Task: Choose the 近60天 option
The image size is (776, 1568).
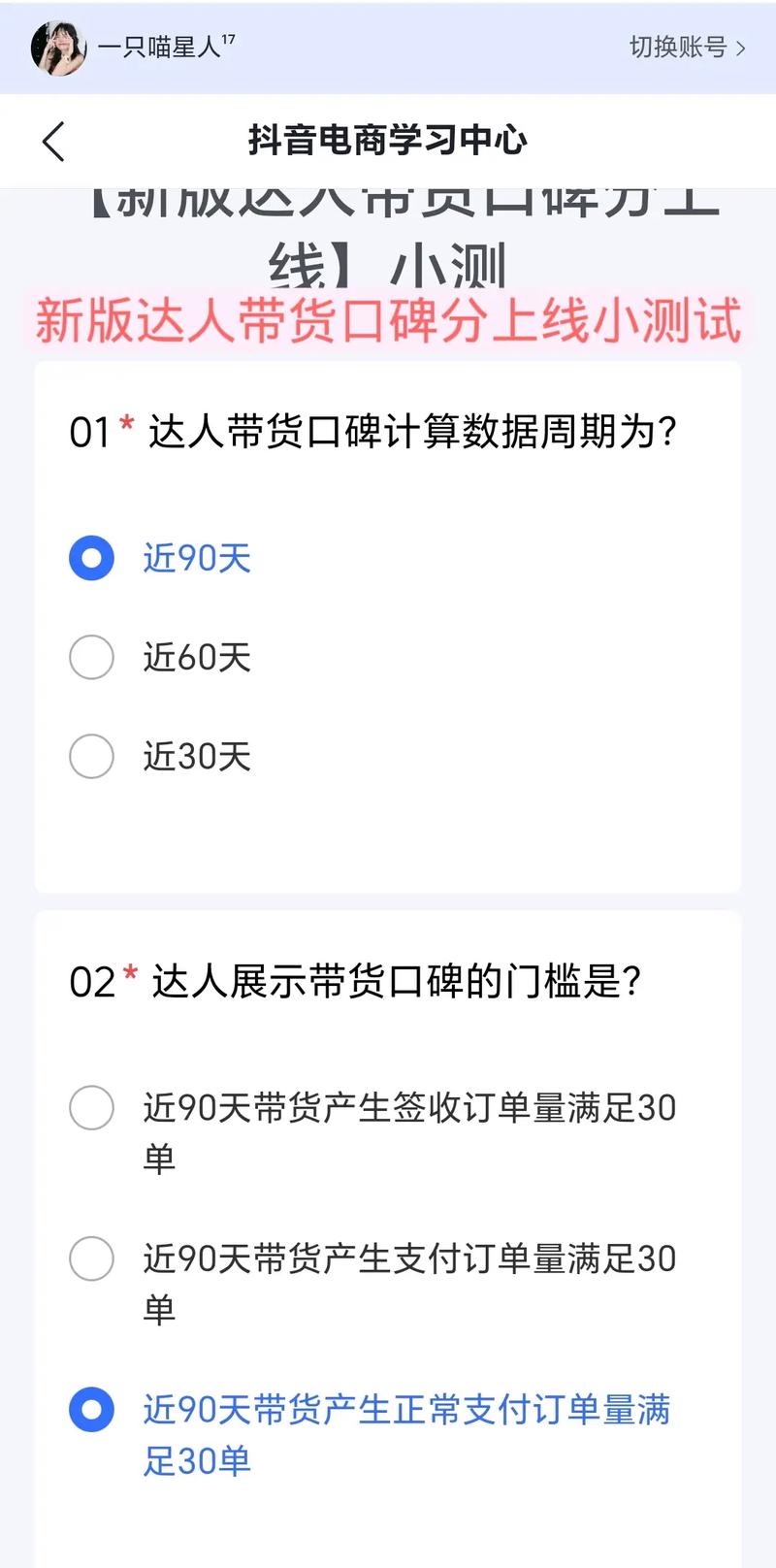Action: (x=92, y=657)
